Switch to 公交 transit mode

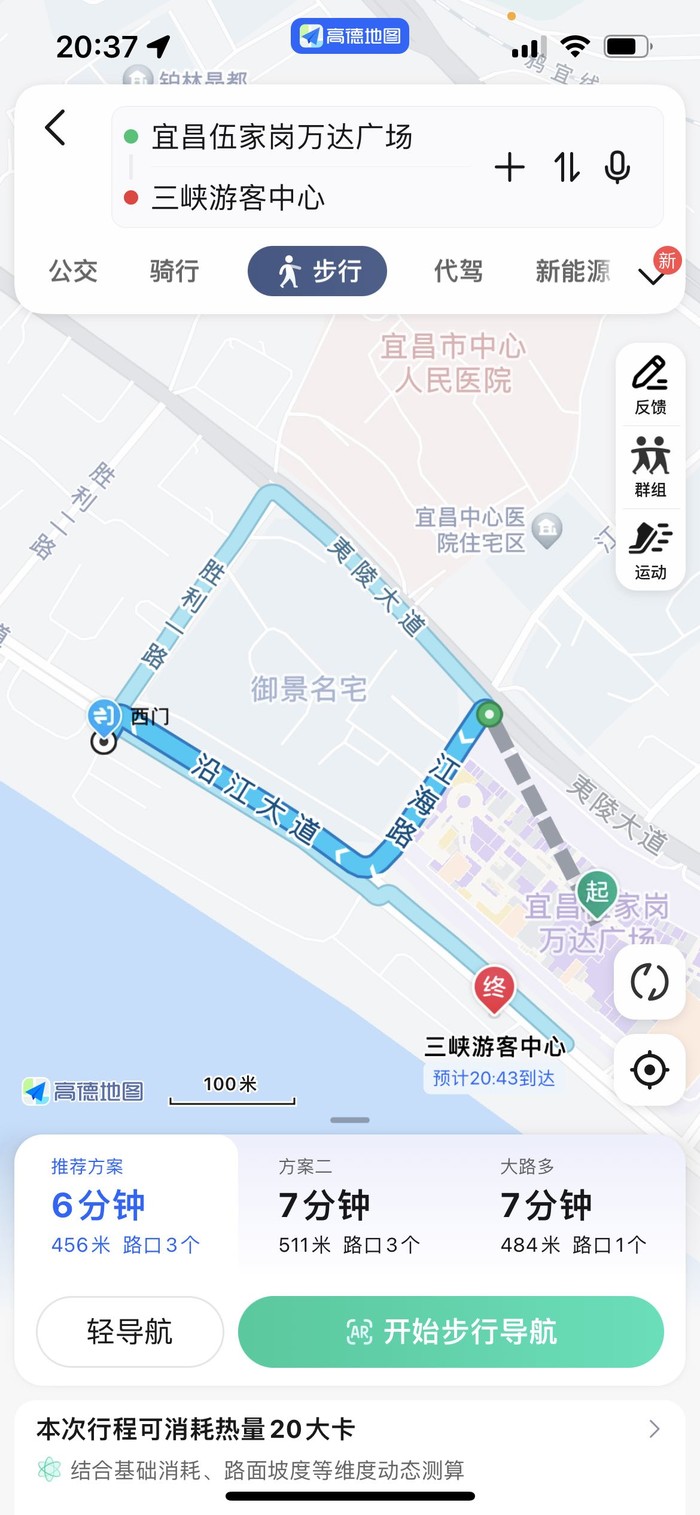coord(73,271)
